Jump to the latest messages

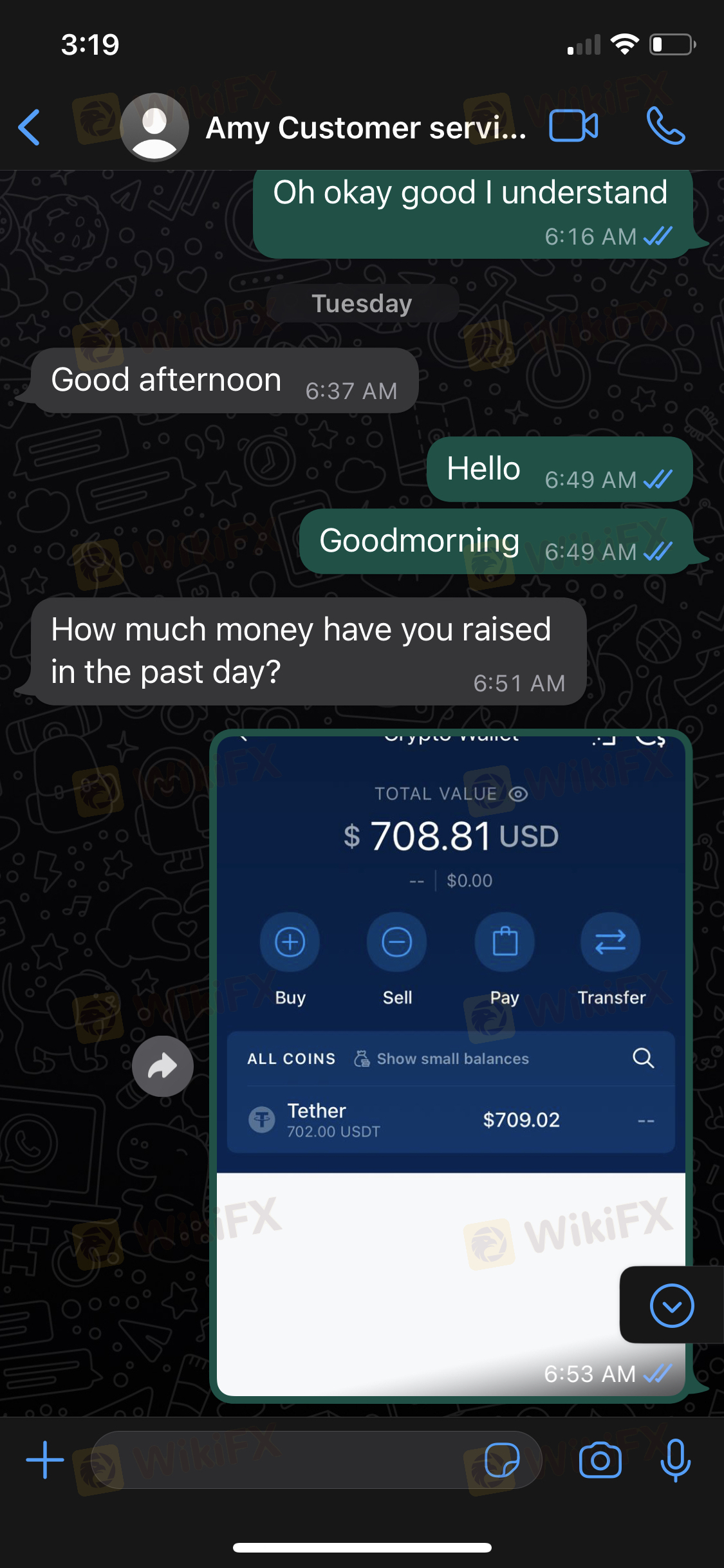point(671,1306)
